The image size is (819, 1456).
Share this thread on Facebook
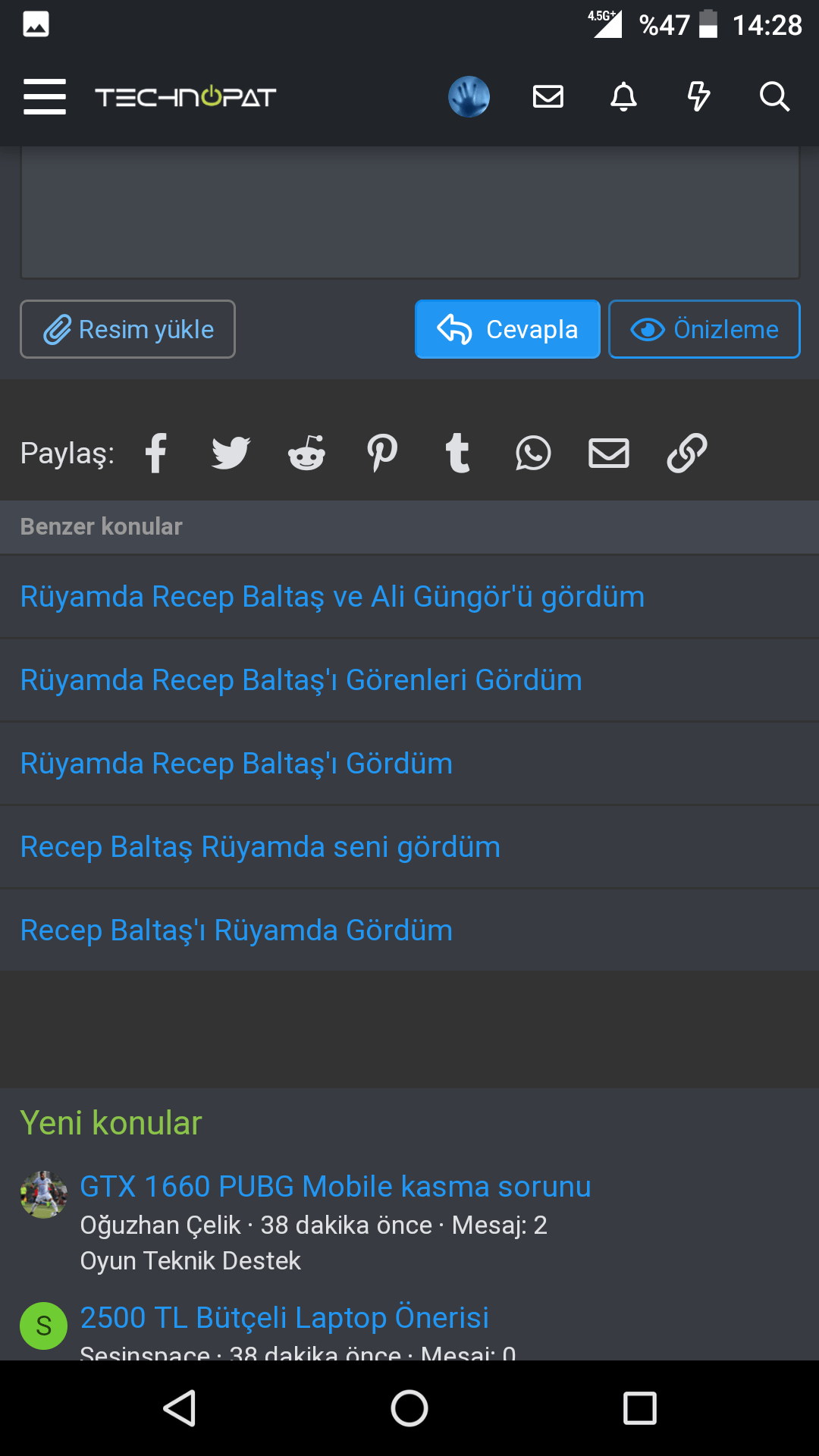point(156,453)
